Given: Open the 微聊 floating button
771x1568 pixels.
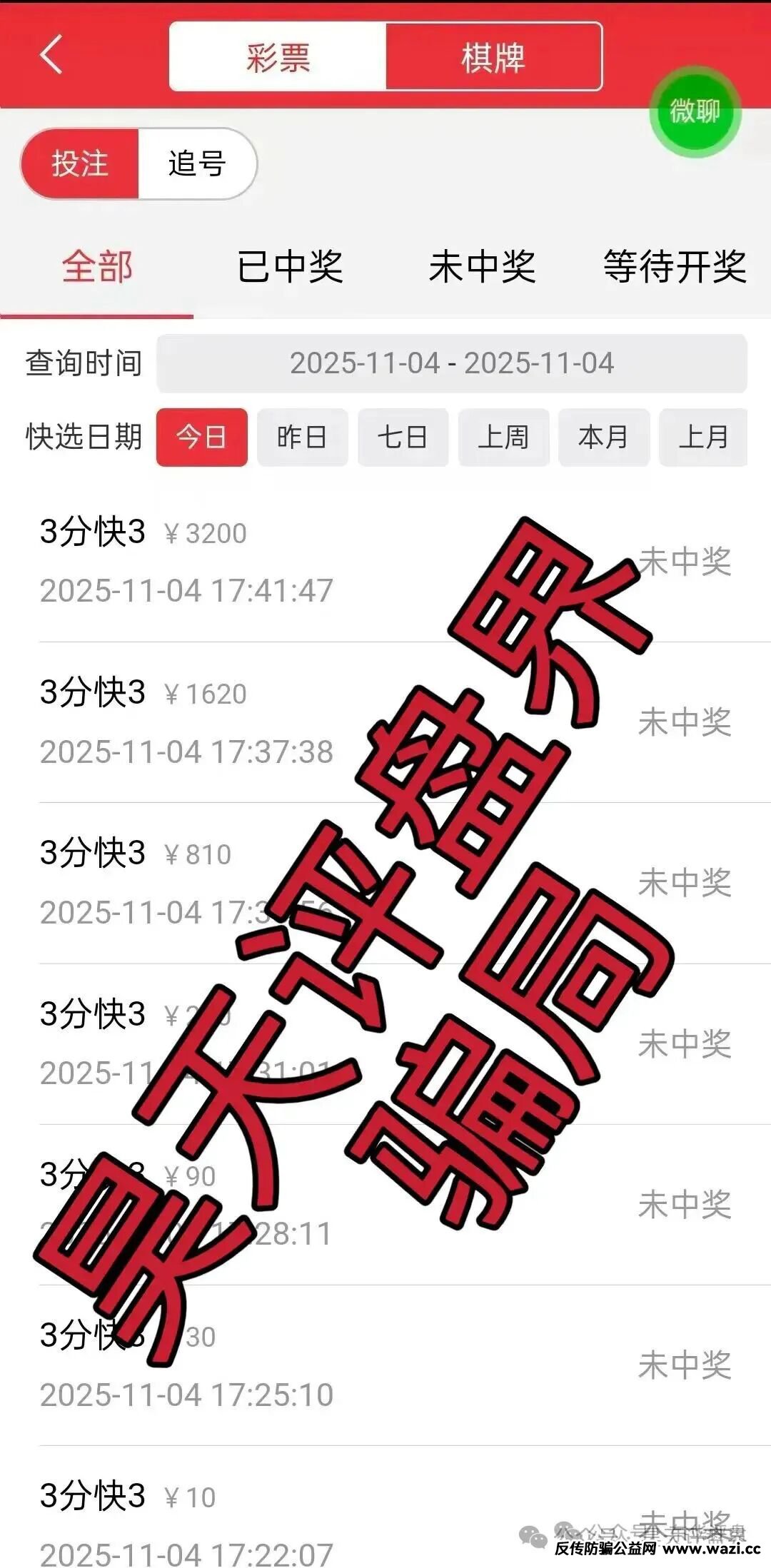Looking at the screenshot, I should tap(695, 112).
